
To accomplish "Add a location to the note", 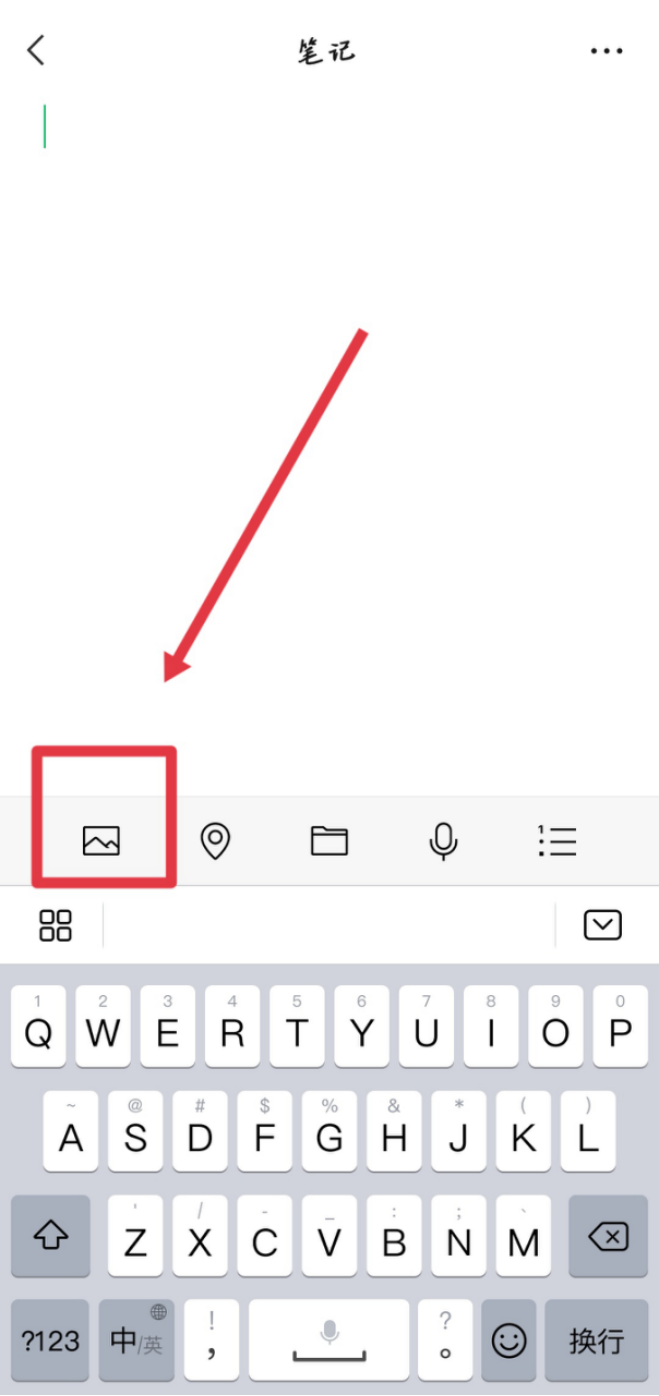I will pyautogui.click(x=215, y=841).
